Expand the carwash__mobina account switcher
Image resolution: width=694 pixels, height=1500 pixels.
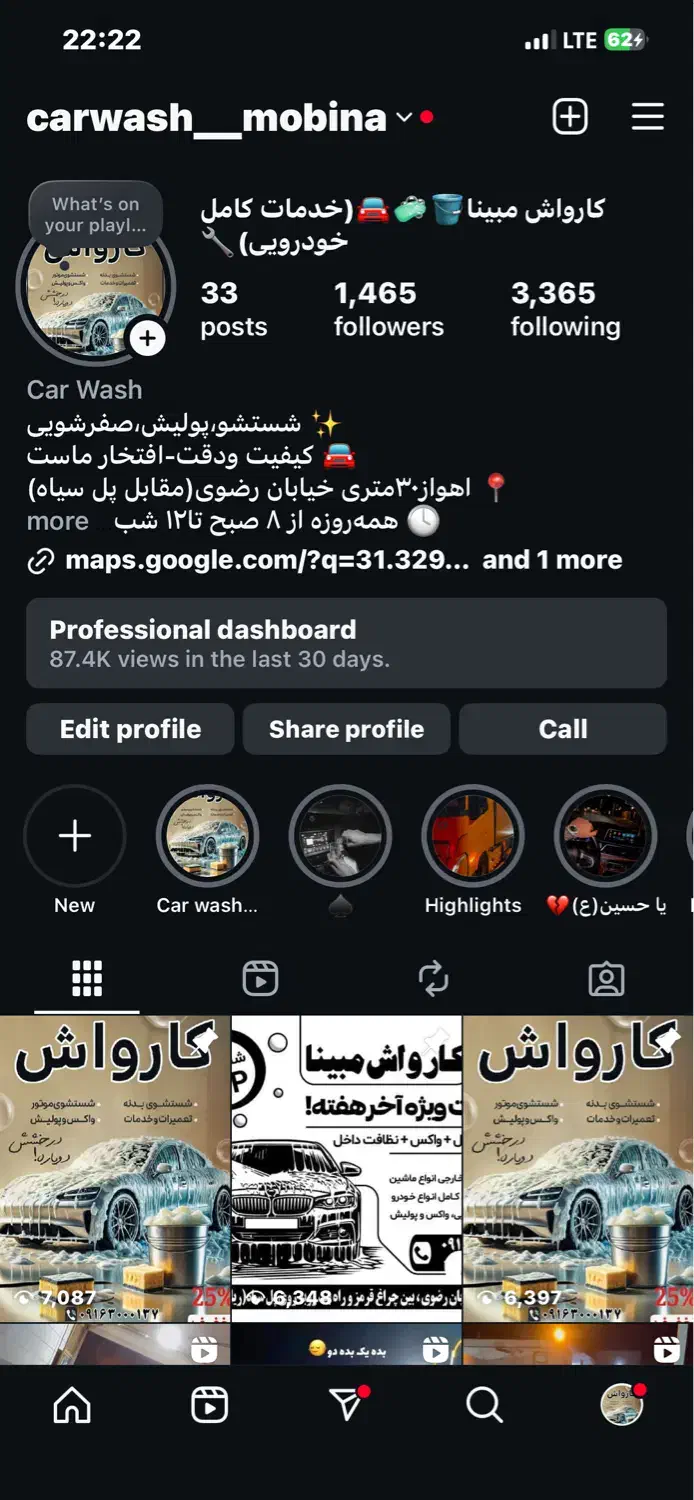click(404, 118)
